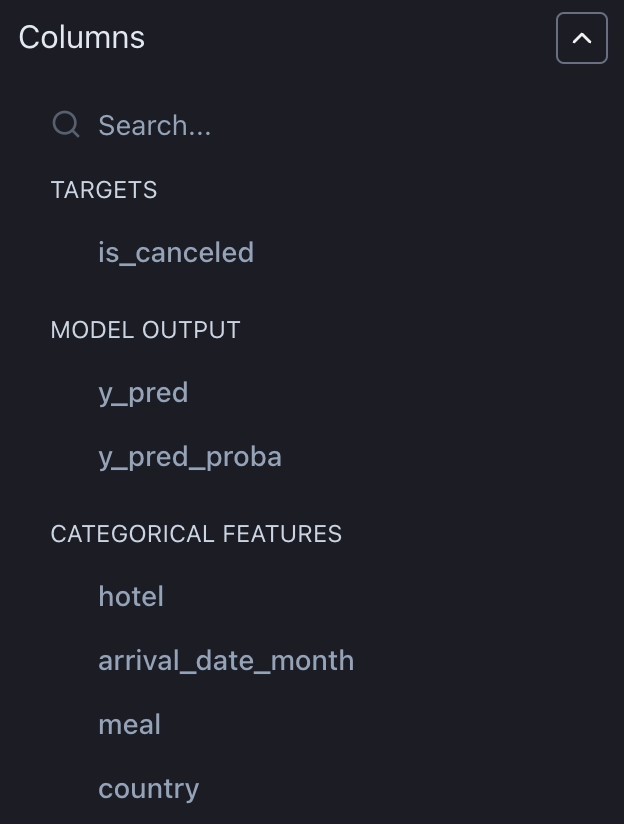Choose the hotel feature

pyautogui.click(x=131, y=596)
